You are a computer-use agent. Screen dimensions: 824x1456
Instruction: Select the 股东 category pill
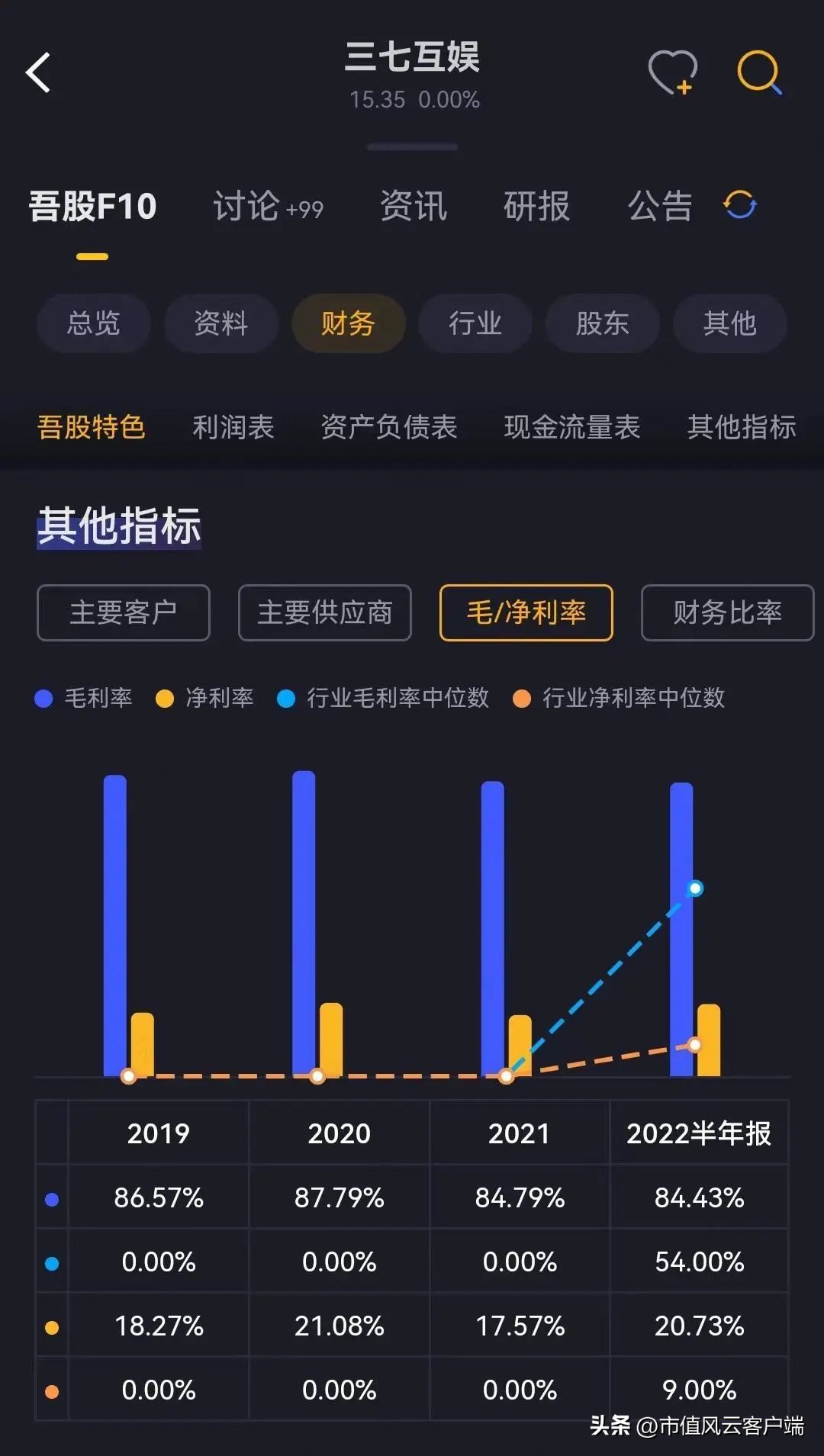[602, 323]
